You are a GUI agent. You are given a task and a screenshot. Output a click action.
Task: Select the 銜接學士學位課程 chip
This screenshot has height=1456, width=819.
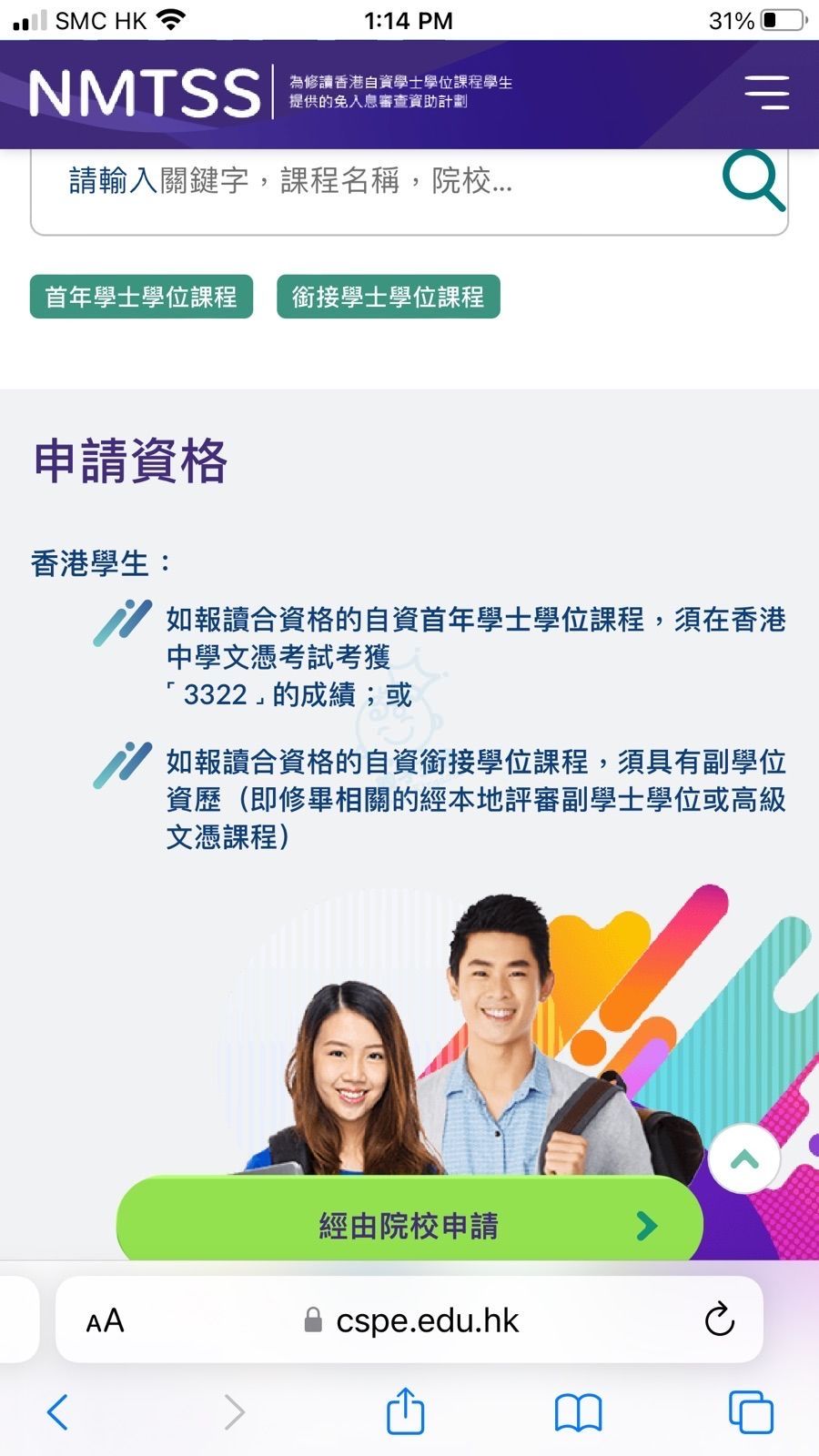pos(389,297)
